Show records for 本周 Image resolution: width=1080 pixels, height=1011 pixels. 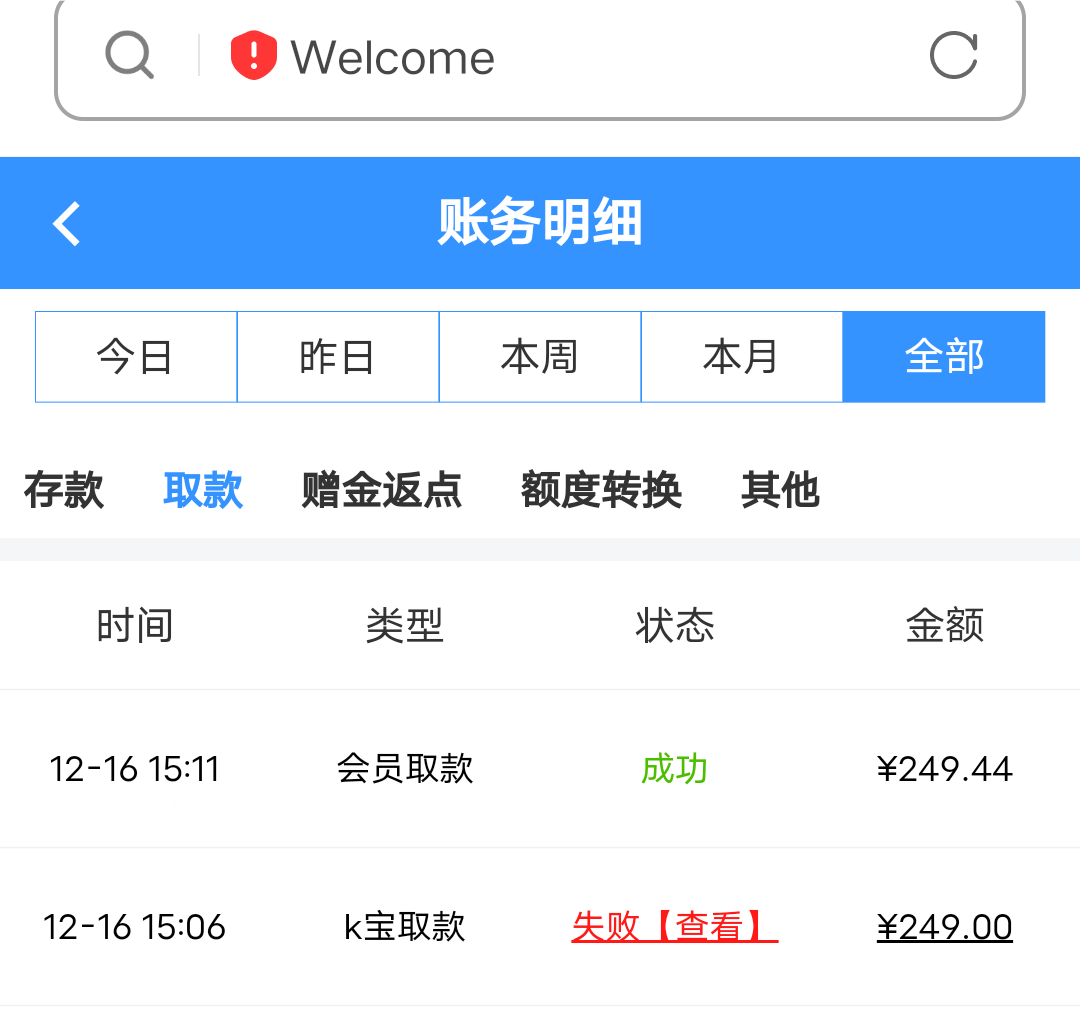[540, 357]
